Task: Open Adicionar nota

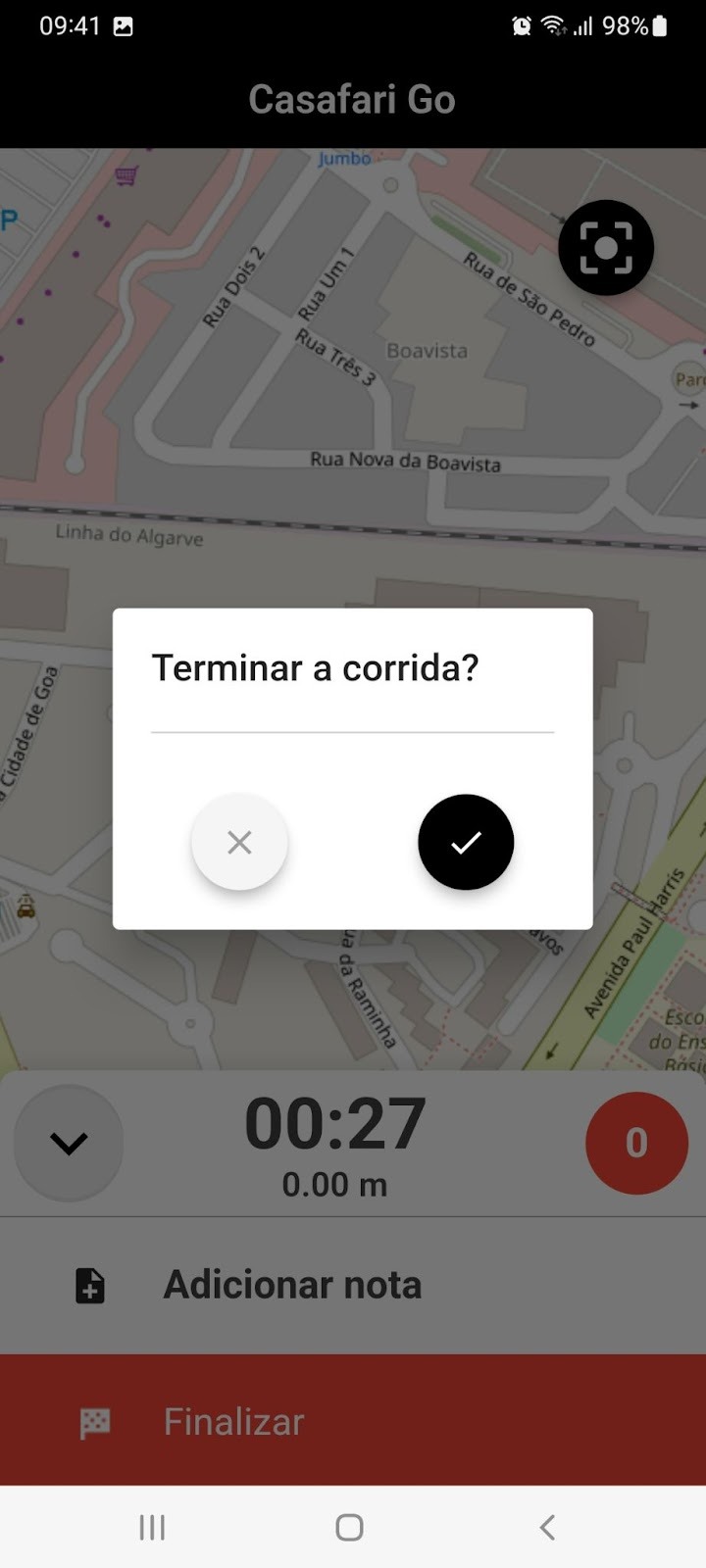Action: 353,1285
